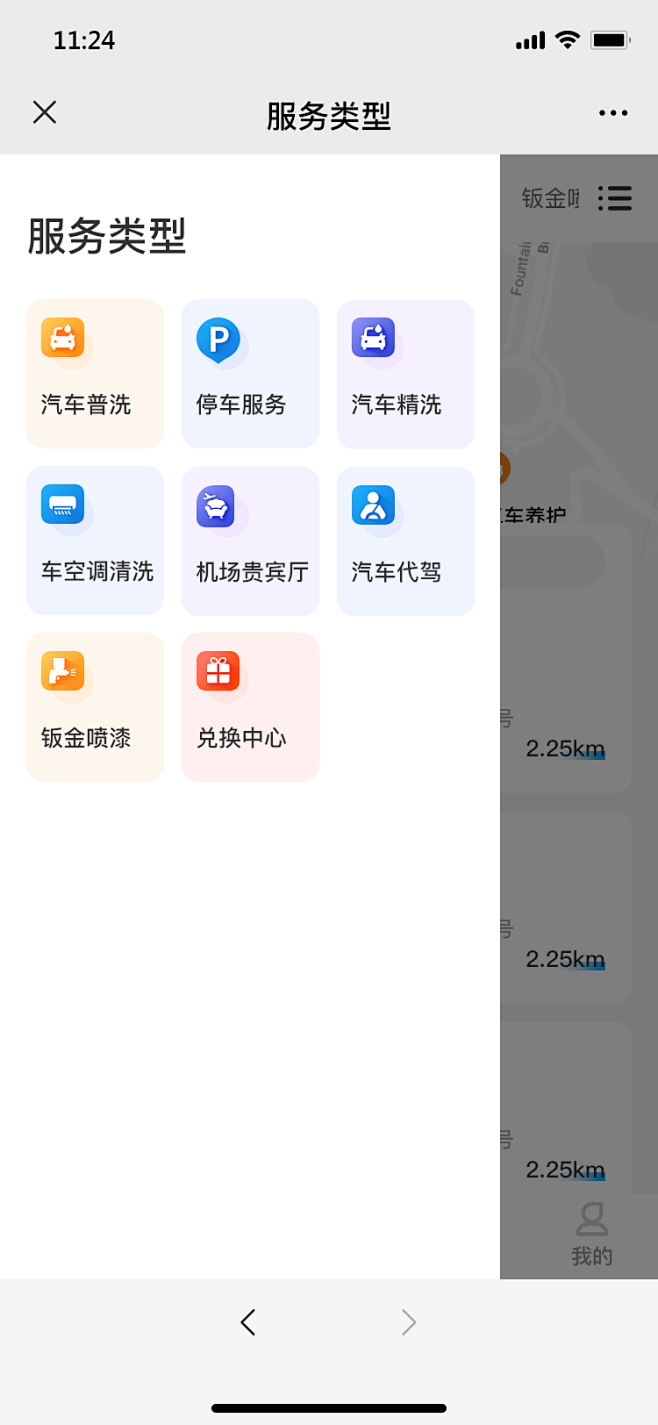Choose 汽车精洗 service type
This screenshot has width=658, height=1425.
[x=405, y=374]
